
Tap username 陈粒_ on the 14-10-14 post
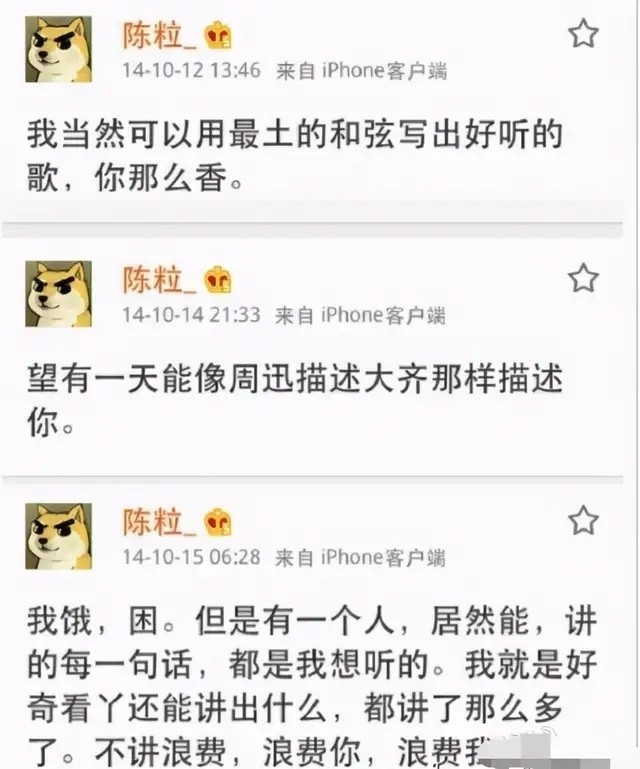(160, 279)
